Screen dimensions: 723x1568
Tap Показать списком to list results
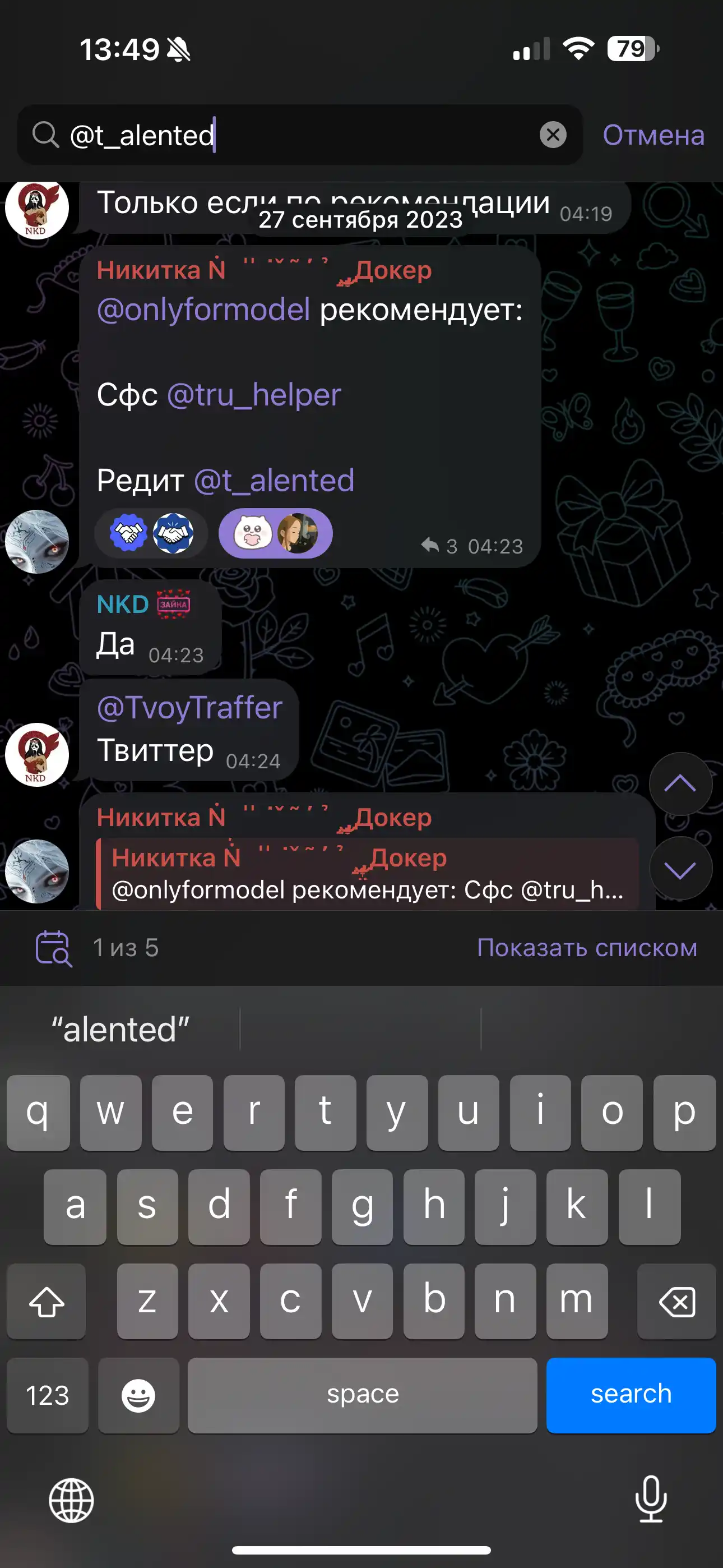point(587,948)
